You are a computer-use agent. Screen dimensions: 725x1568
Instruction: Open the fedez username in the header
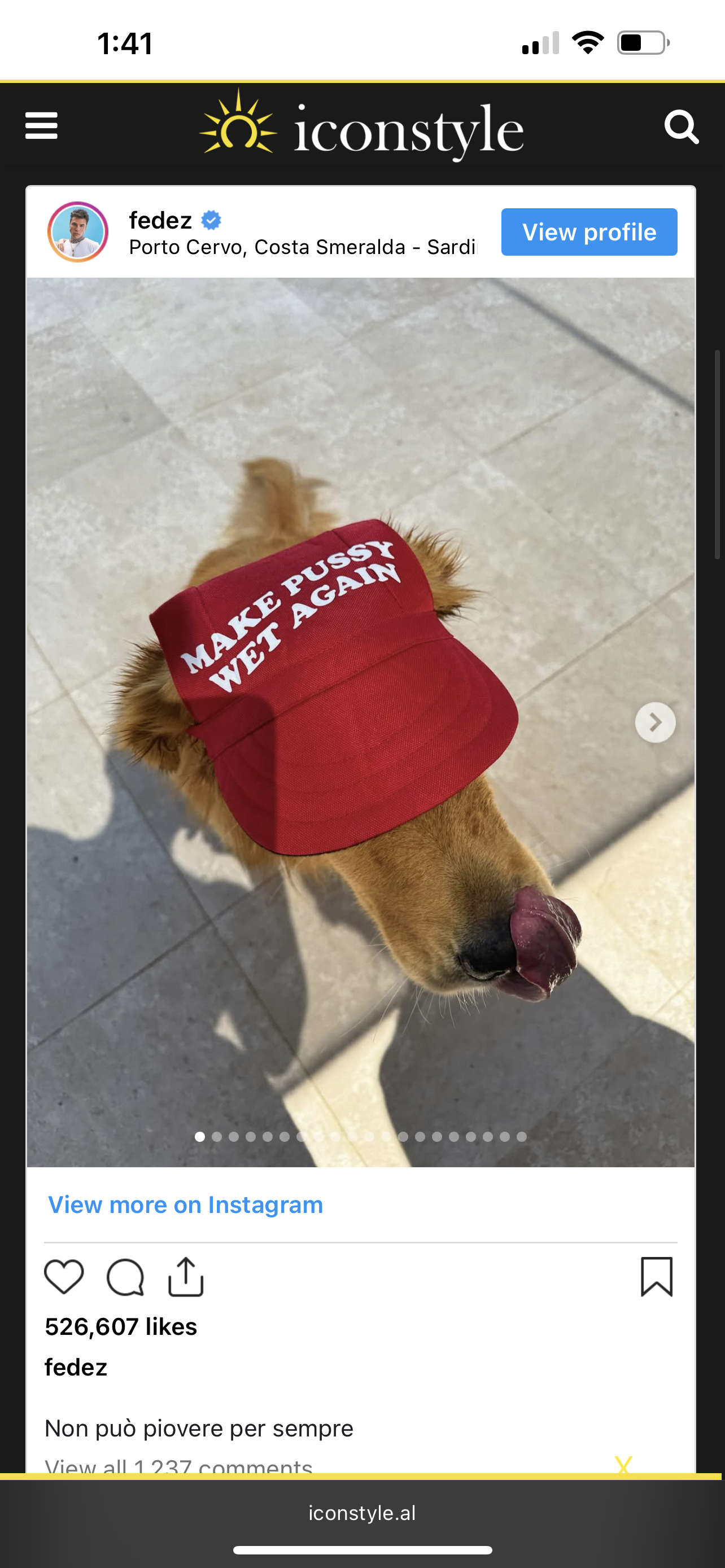pyautogui.click(x=161, y=220)
